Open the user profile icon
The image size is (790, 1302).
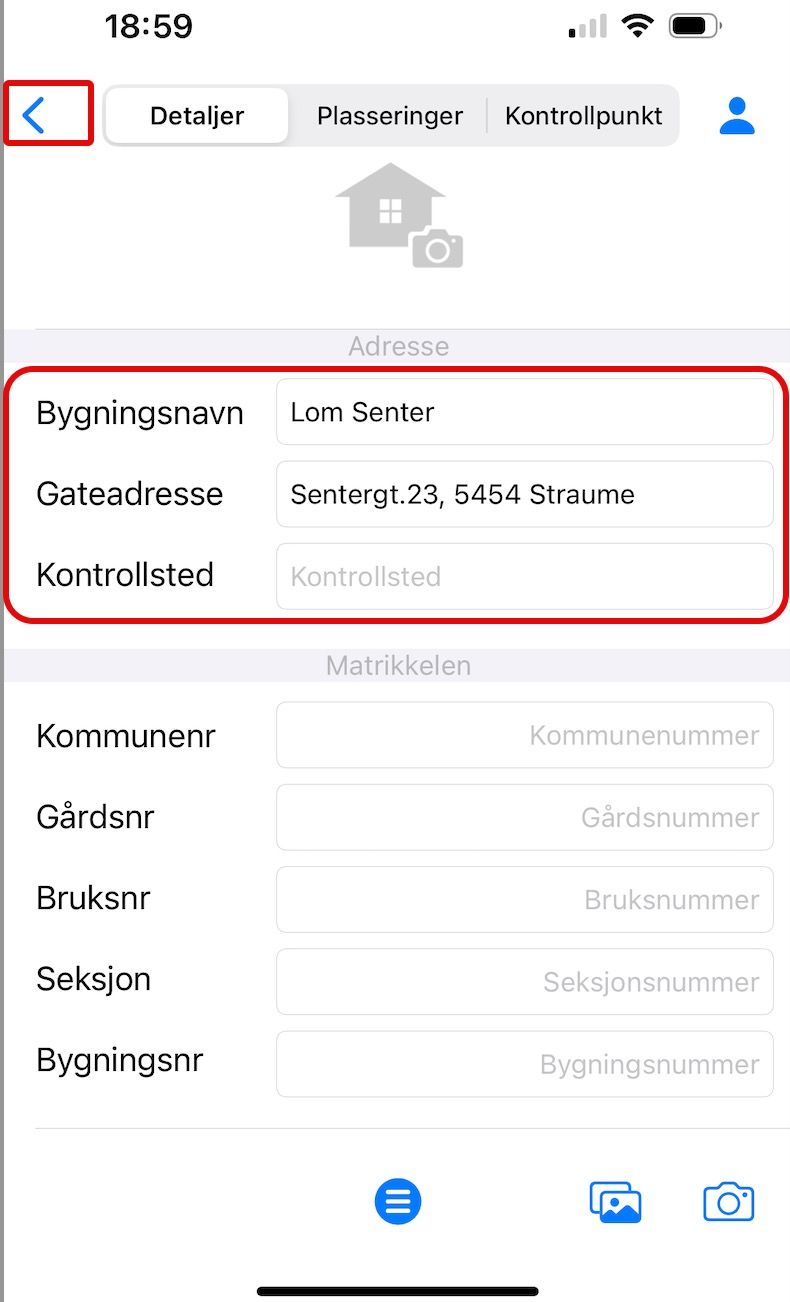click(x=737, y=116)
